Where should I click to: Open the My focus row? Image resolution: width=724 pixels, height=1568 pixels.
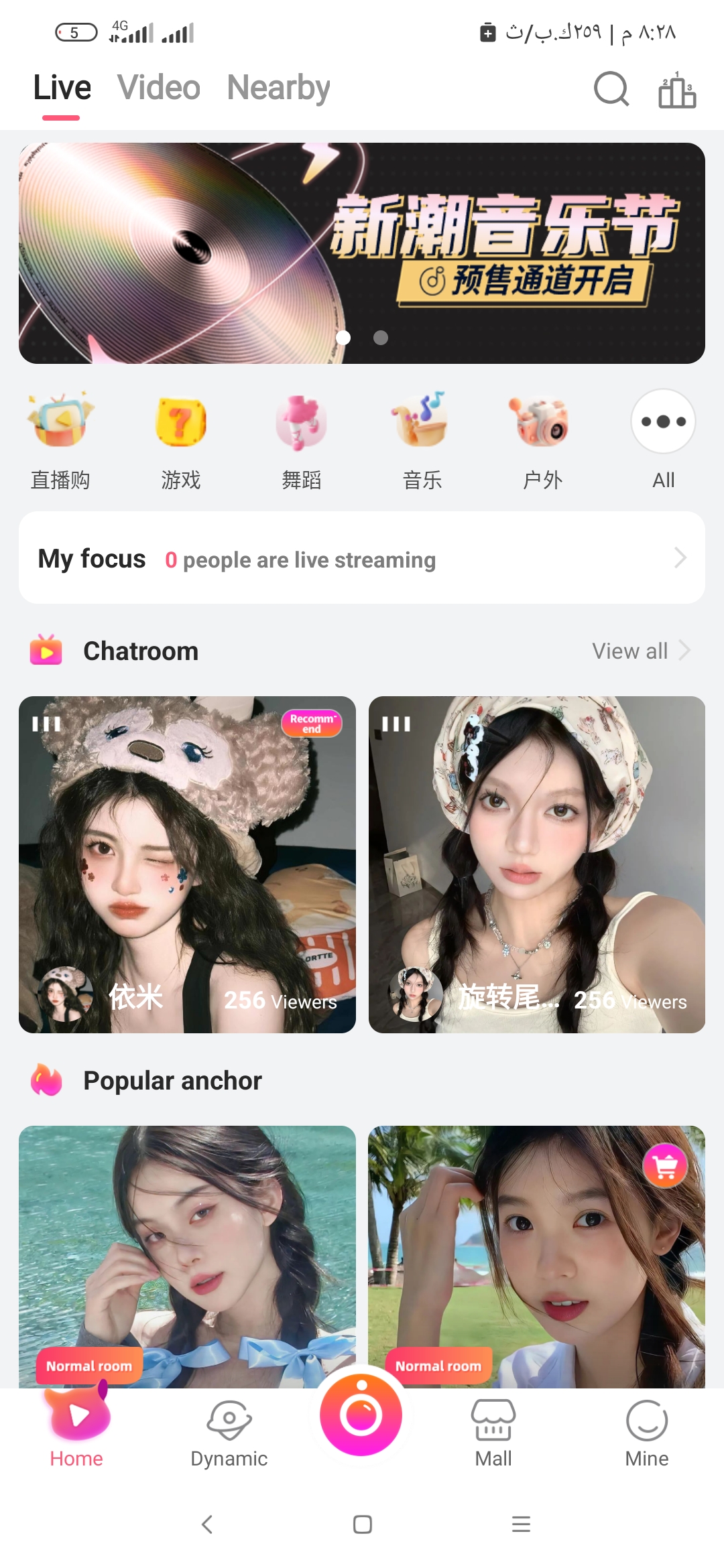(362, 558)
